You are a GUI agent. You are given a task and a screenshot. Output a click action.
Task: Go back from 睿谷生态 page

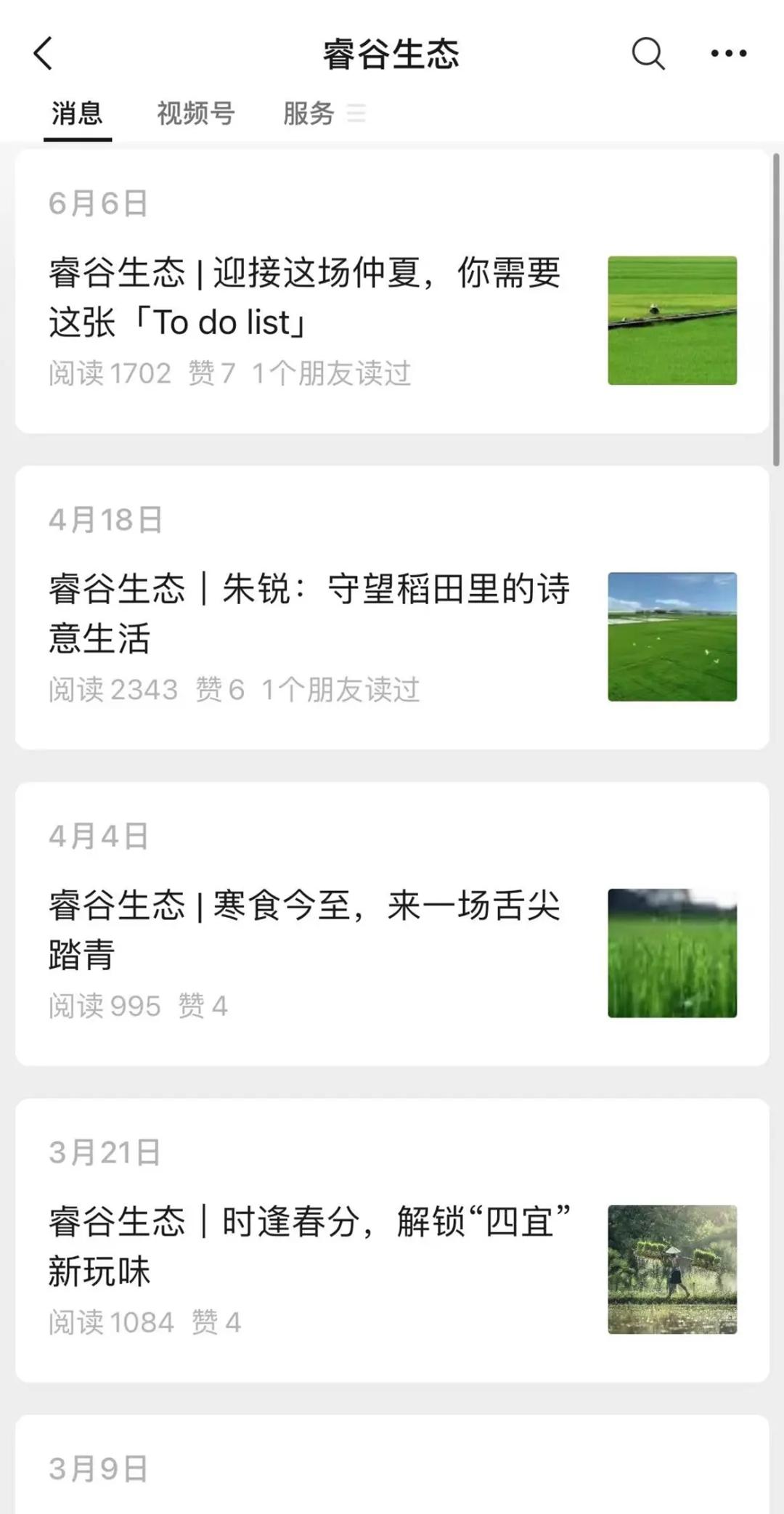(x=44, y=54)
